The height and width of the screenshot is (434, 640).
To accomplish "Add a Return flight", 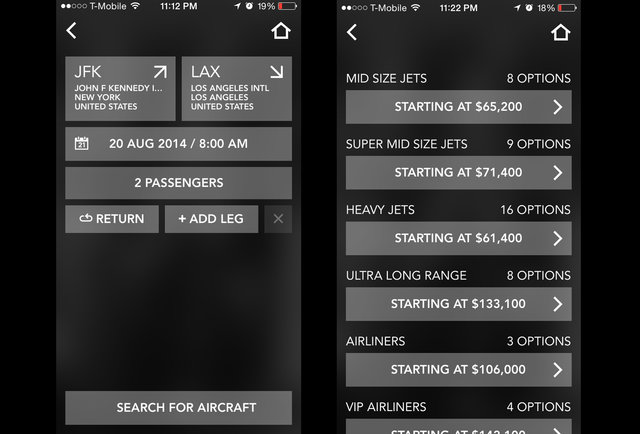I will click(111, 219).
